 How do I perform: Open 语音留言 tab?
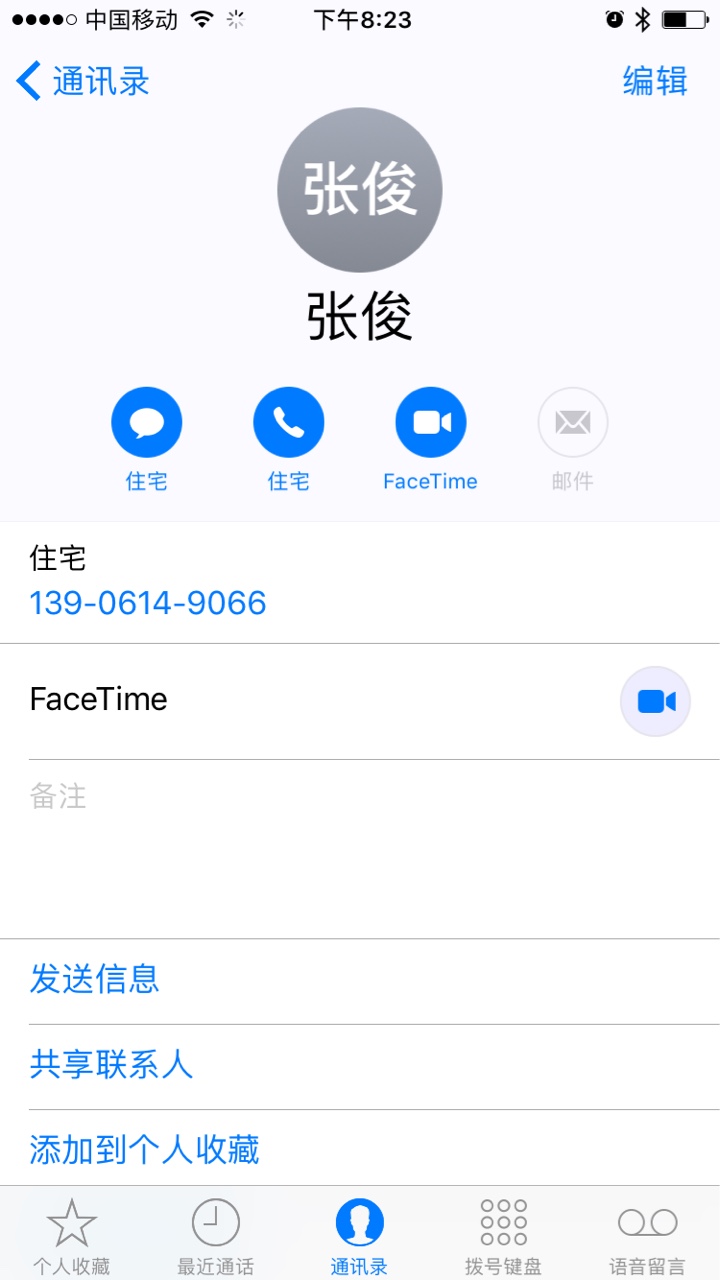click(648, 1236)
